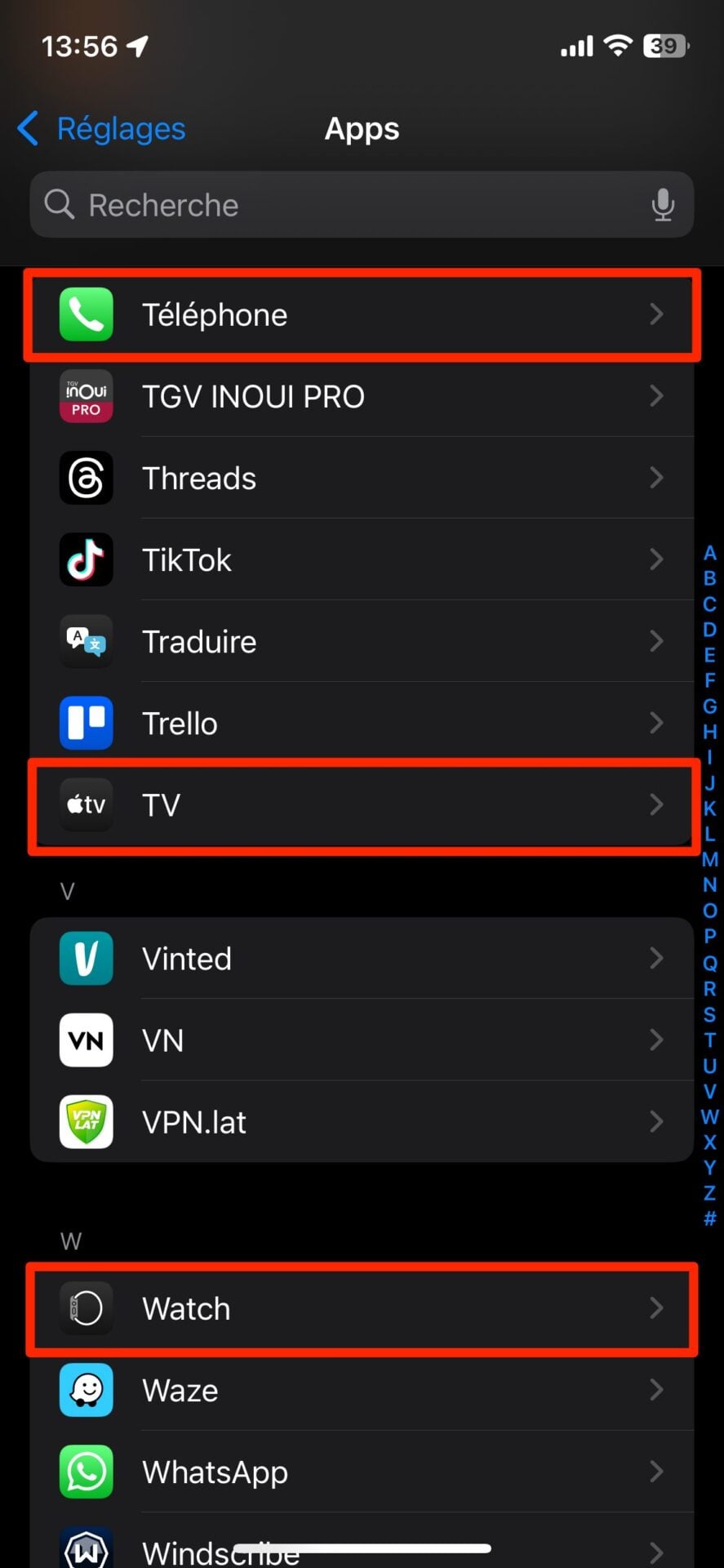Open Threads app settings
Image resolution: width=724 pixels, height=1568 pixels.
click(x=362, y=479)
